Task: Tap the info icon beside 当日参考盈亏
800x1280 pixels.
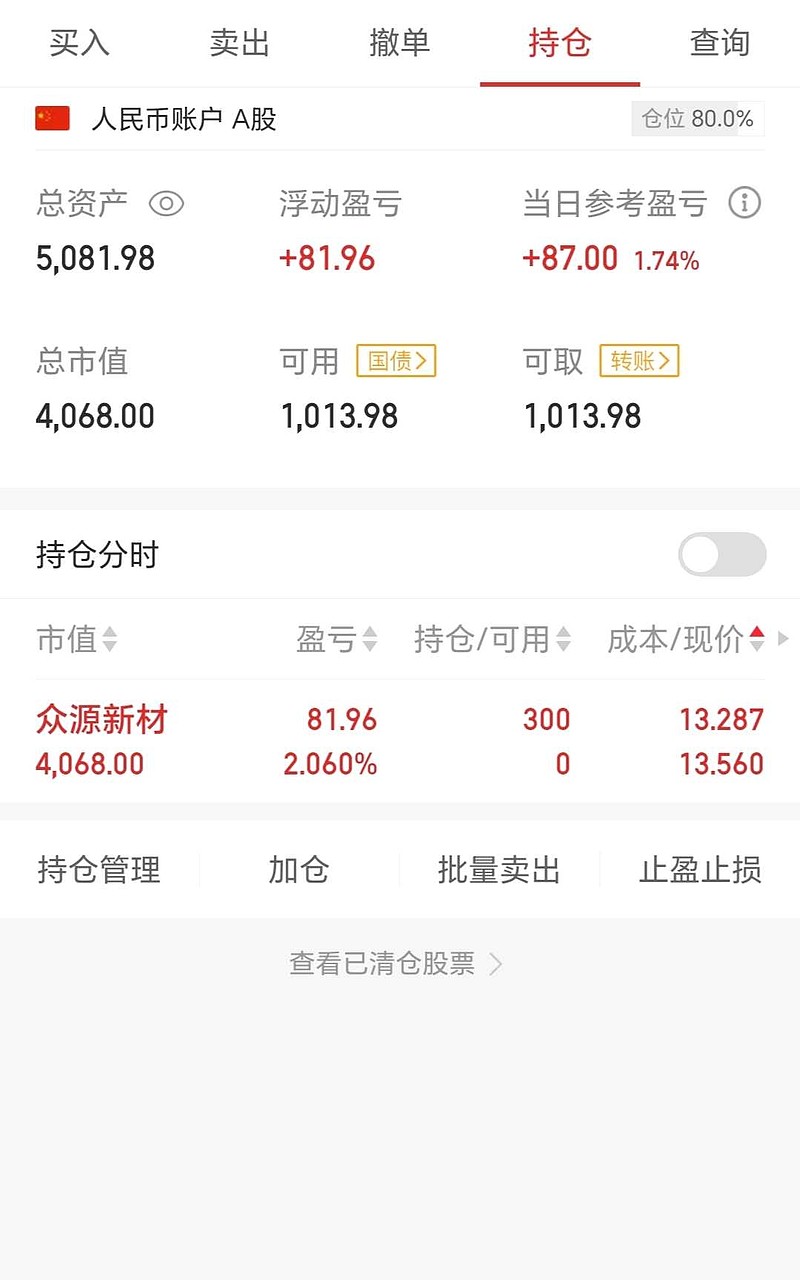Action: tap(743, 204)
